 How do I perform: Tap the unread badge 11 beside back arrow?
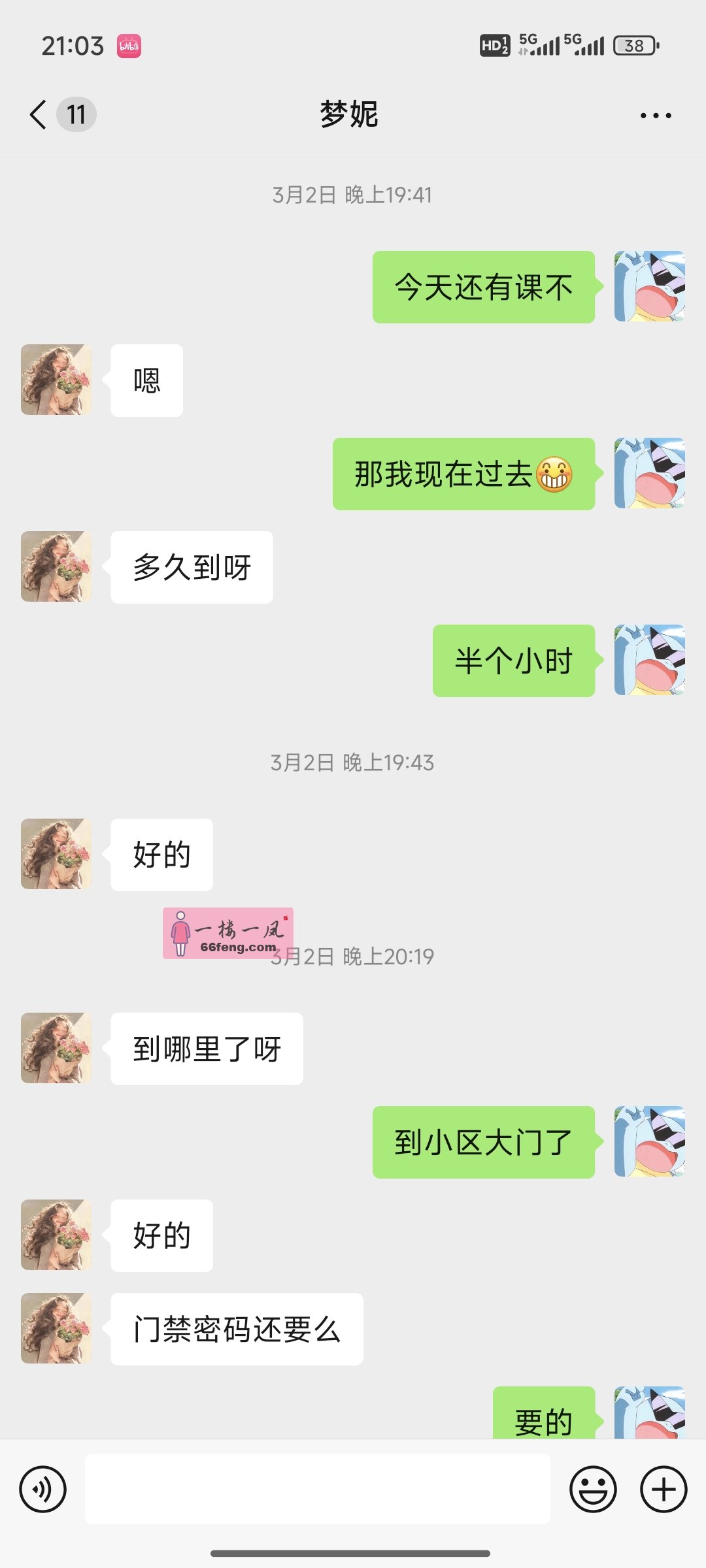click(76, 113)
